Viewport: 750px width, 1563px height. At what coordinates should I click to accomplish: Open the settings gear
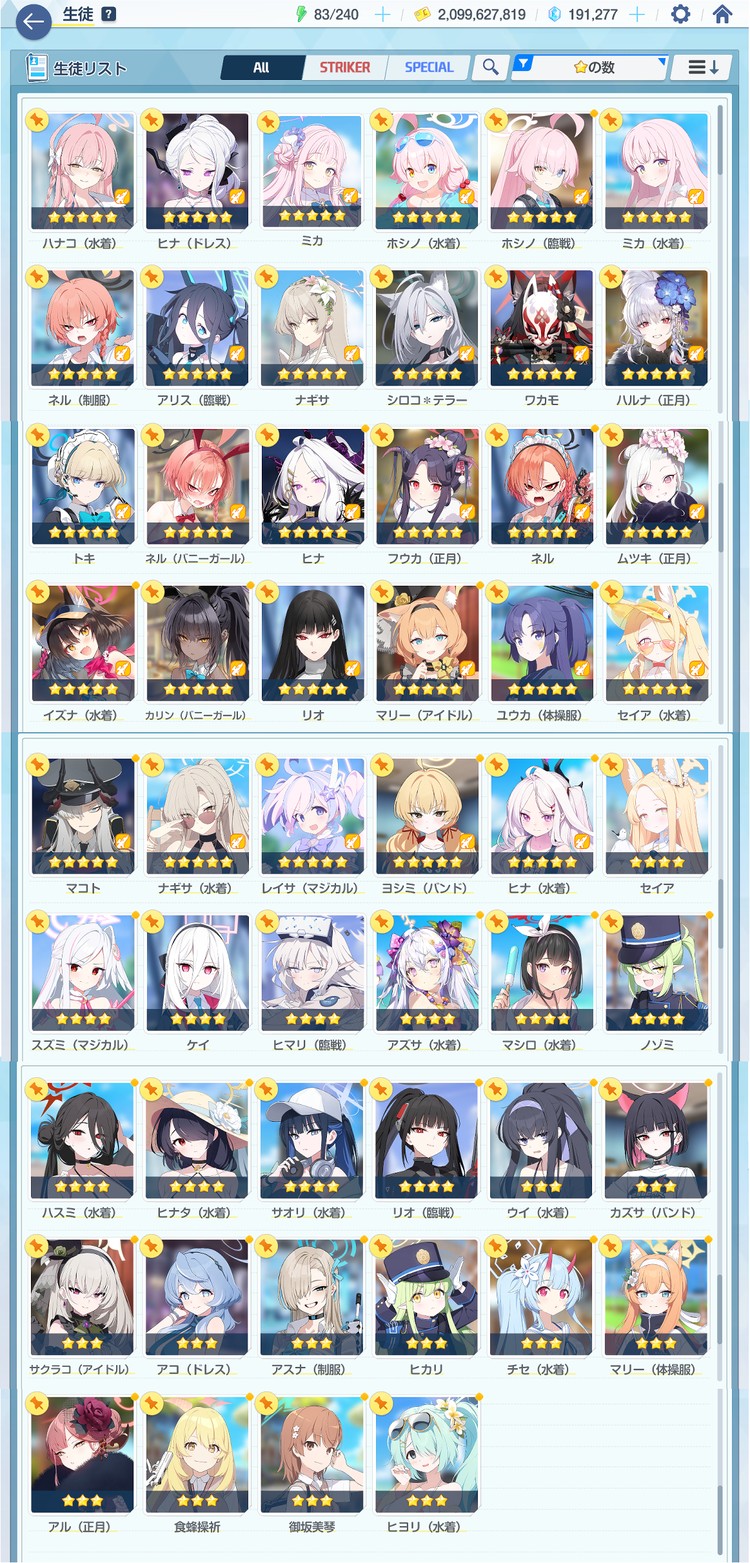tap(680, 14)
